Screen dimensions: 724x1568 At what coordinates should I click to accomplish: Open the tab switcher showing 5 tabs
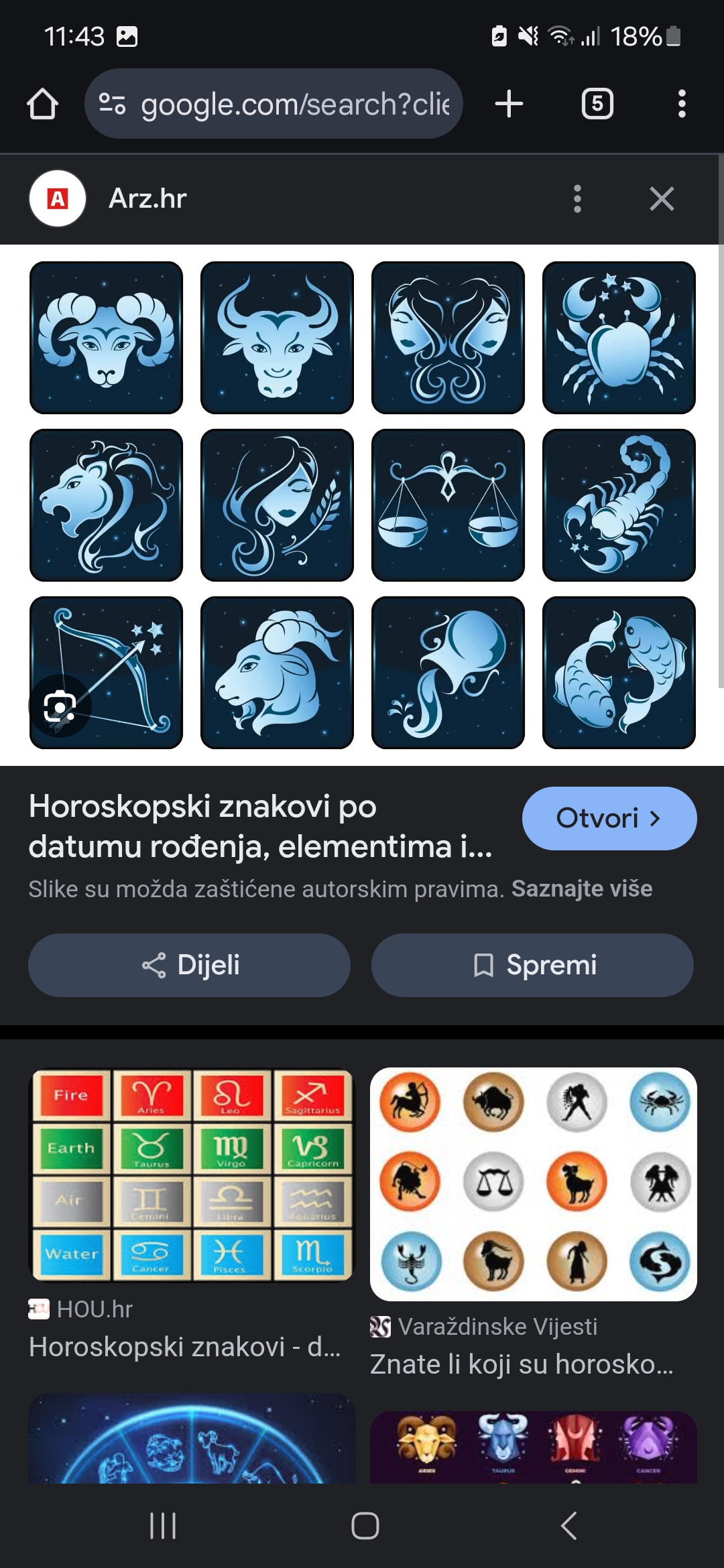coord(597,104)
